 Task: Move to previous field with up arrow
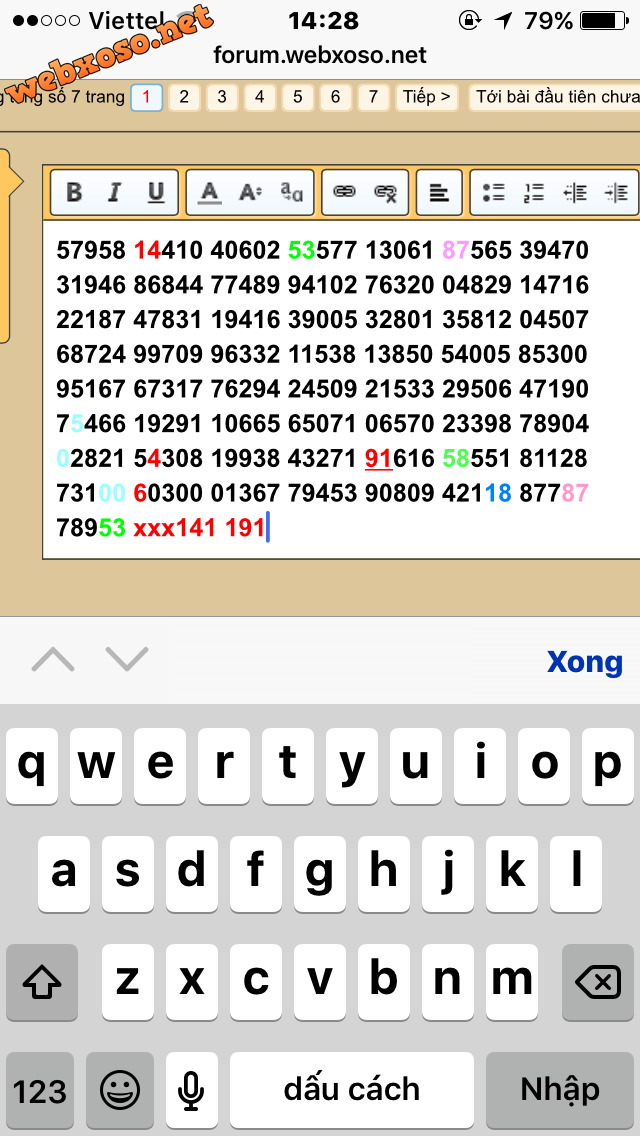click(53, 659)
